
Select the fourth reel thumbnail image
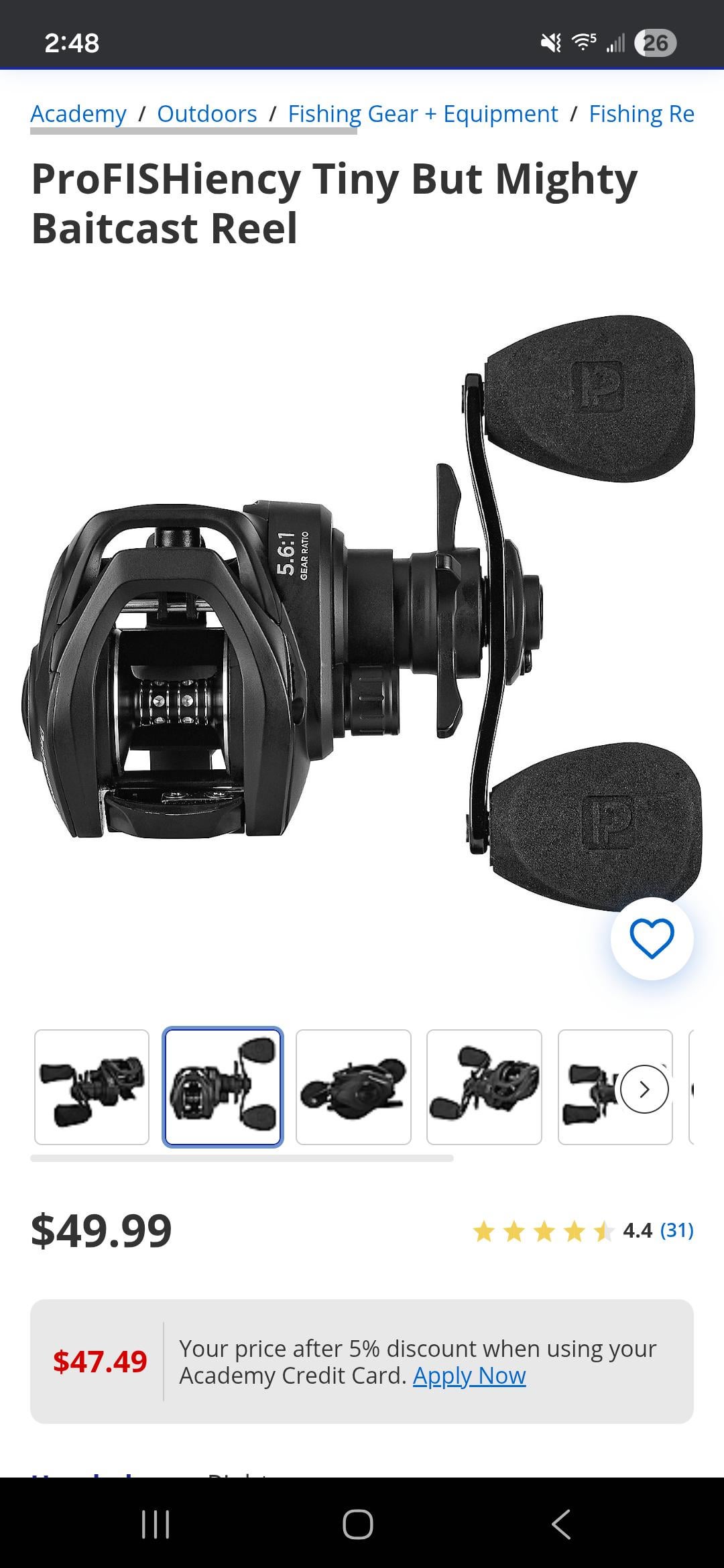click(x=484, y=1087)
